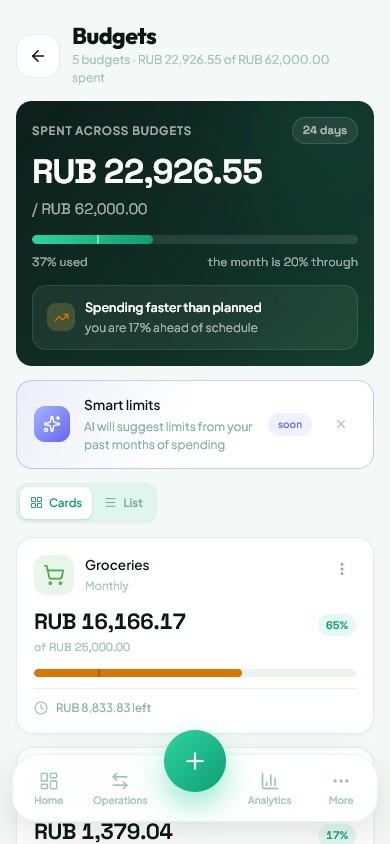Image resolution: width=390 pixels, height=844 pixels.
Task: Open the Groceries budget card
Action: click(x=195, y=635)
